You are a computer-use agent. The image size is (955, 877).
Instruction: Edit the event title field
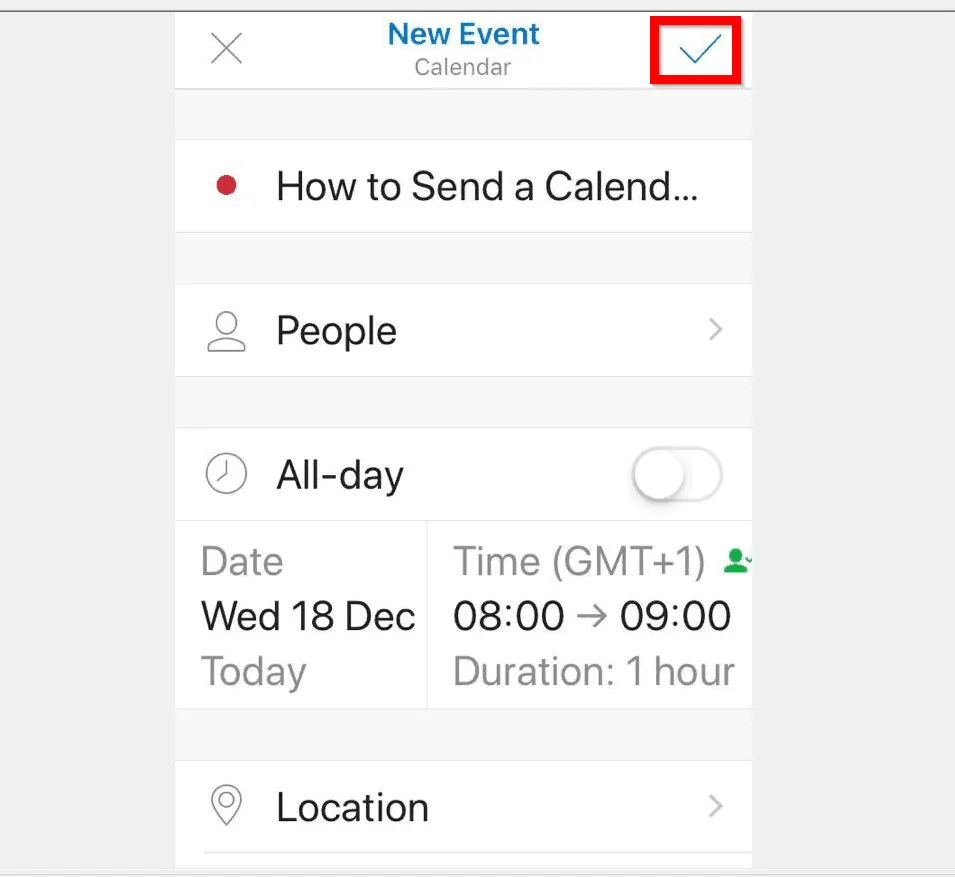tap(486, 187)
